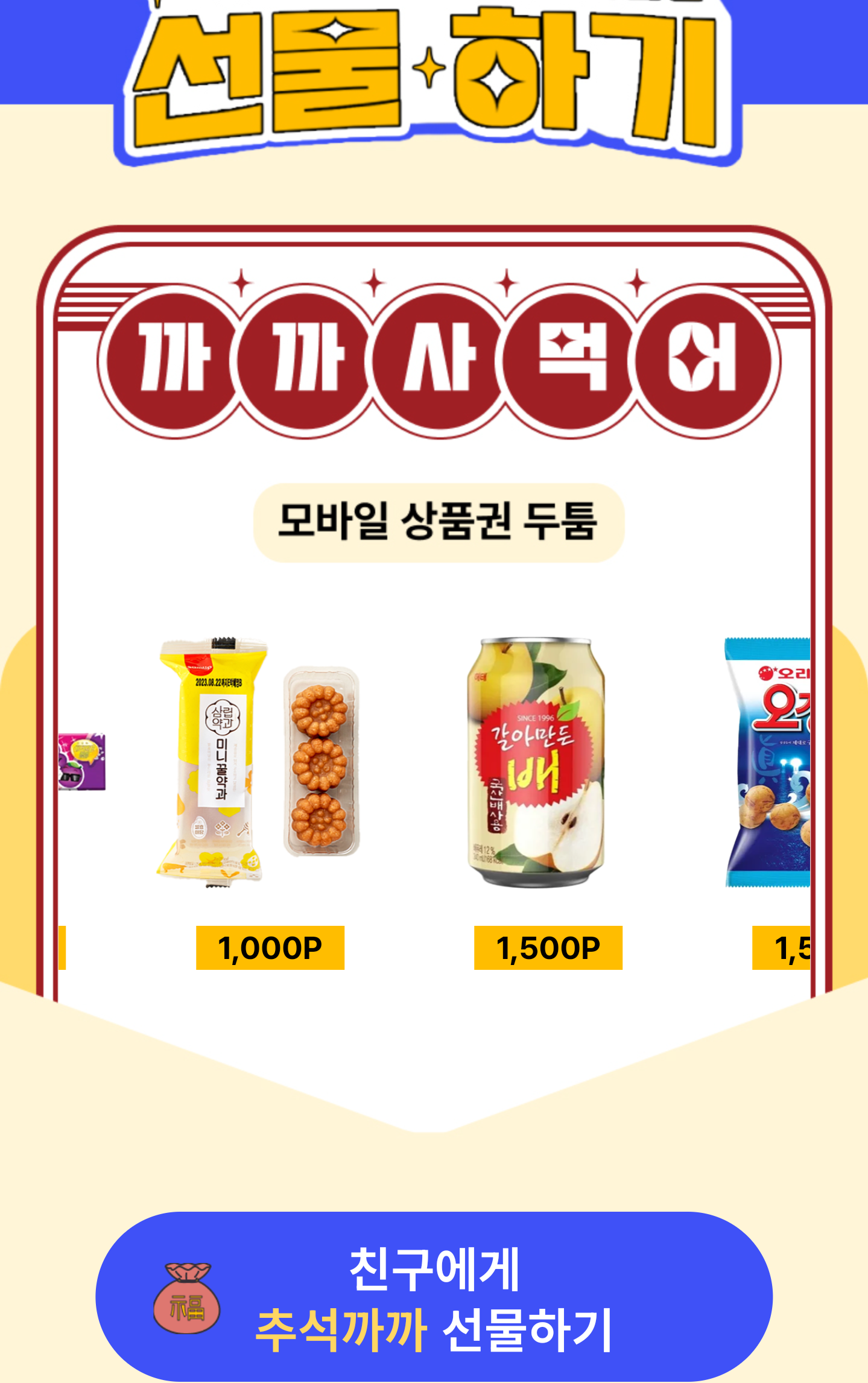Tap the 친구에게 추석까까 선물하기 button

[434, 1296]
